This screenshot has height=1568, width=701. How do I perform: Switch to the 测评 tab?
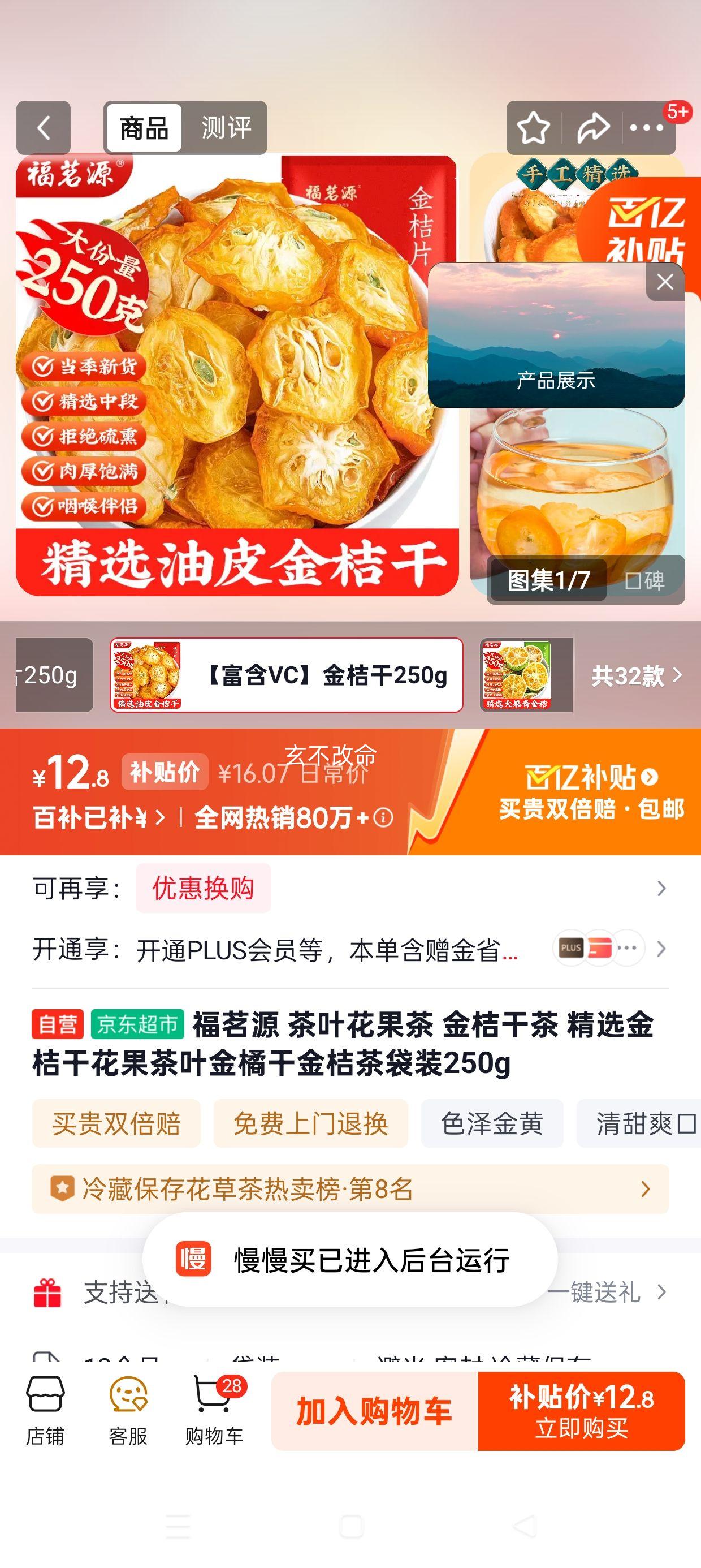(x=226, y=129)
